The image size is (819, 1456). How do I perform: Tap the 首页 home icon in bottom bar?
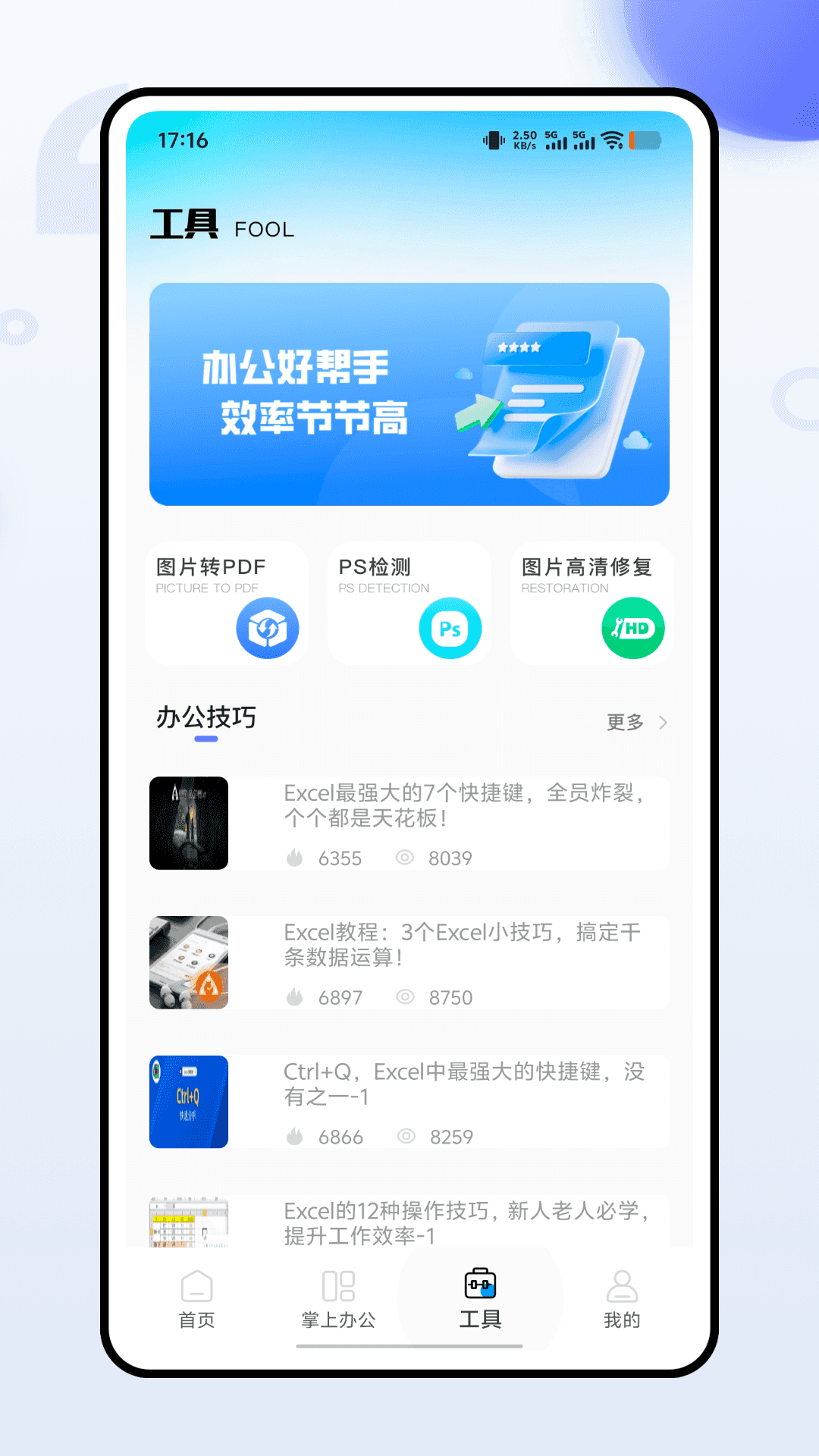pyautogui.click(x=196, y=1283)
